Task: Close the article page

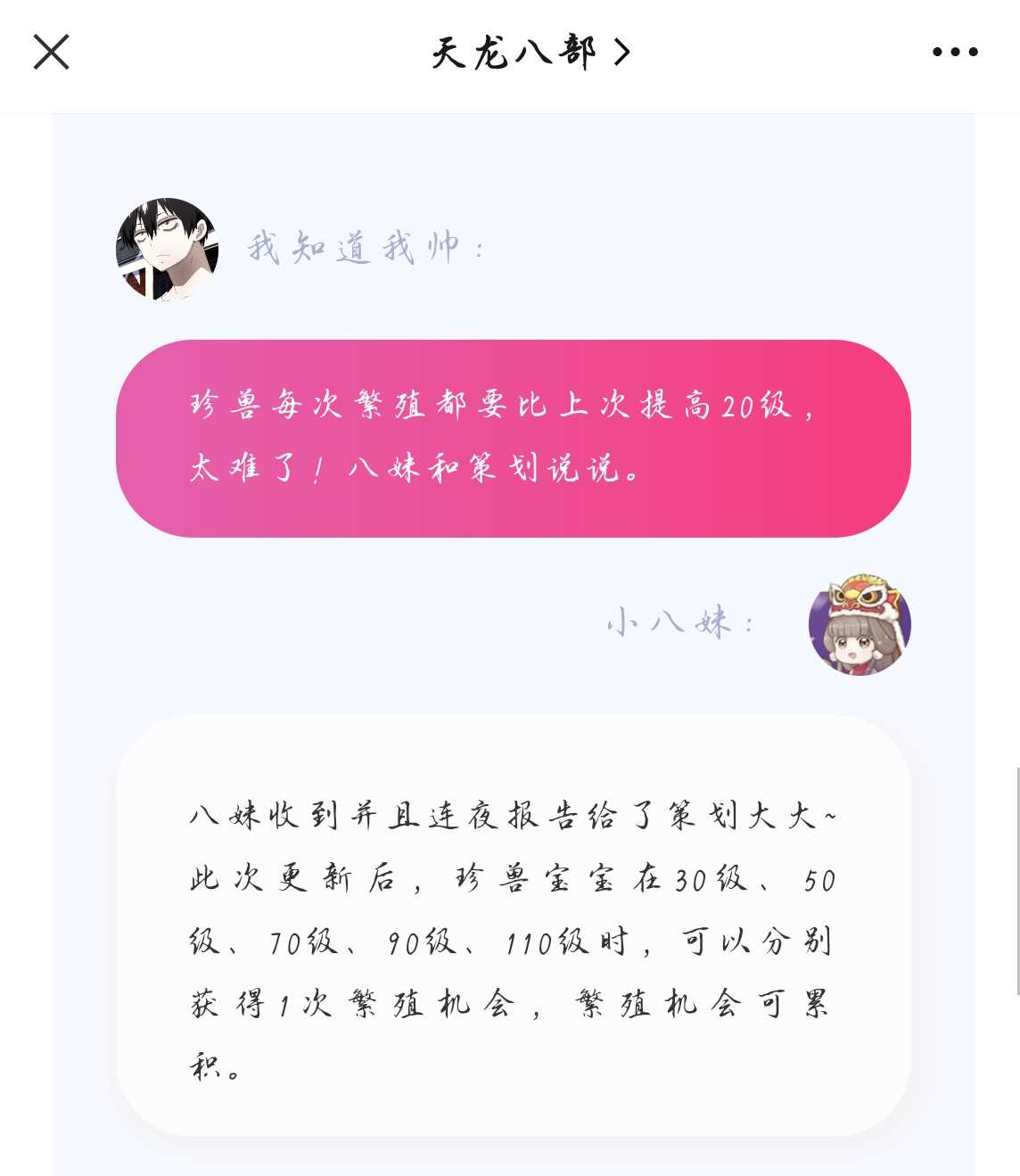Action: (x=51, y=52)
